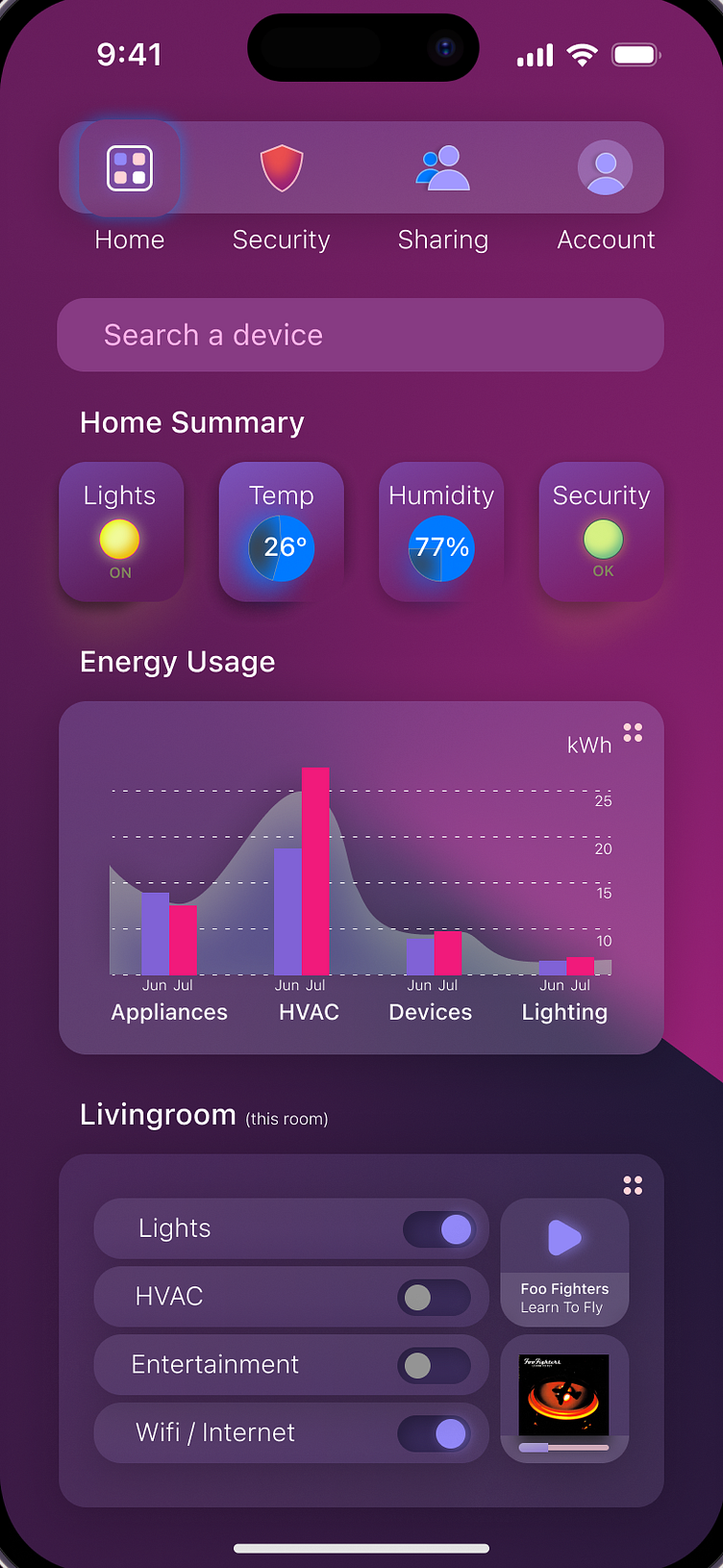Select the Temp 26° gauge

(281, 548)
